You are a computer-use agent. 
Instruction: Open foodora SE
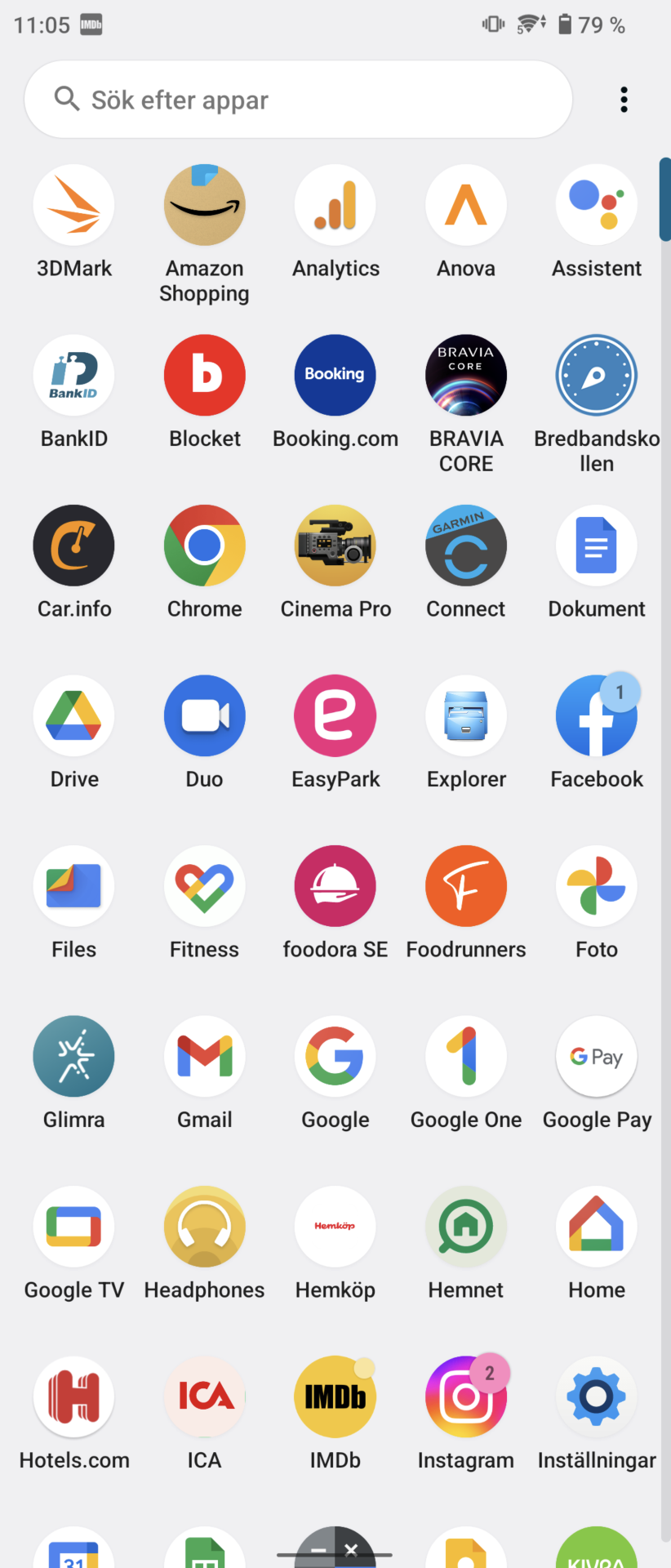[335, 886]
